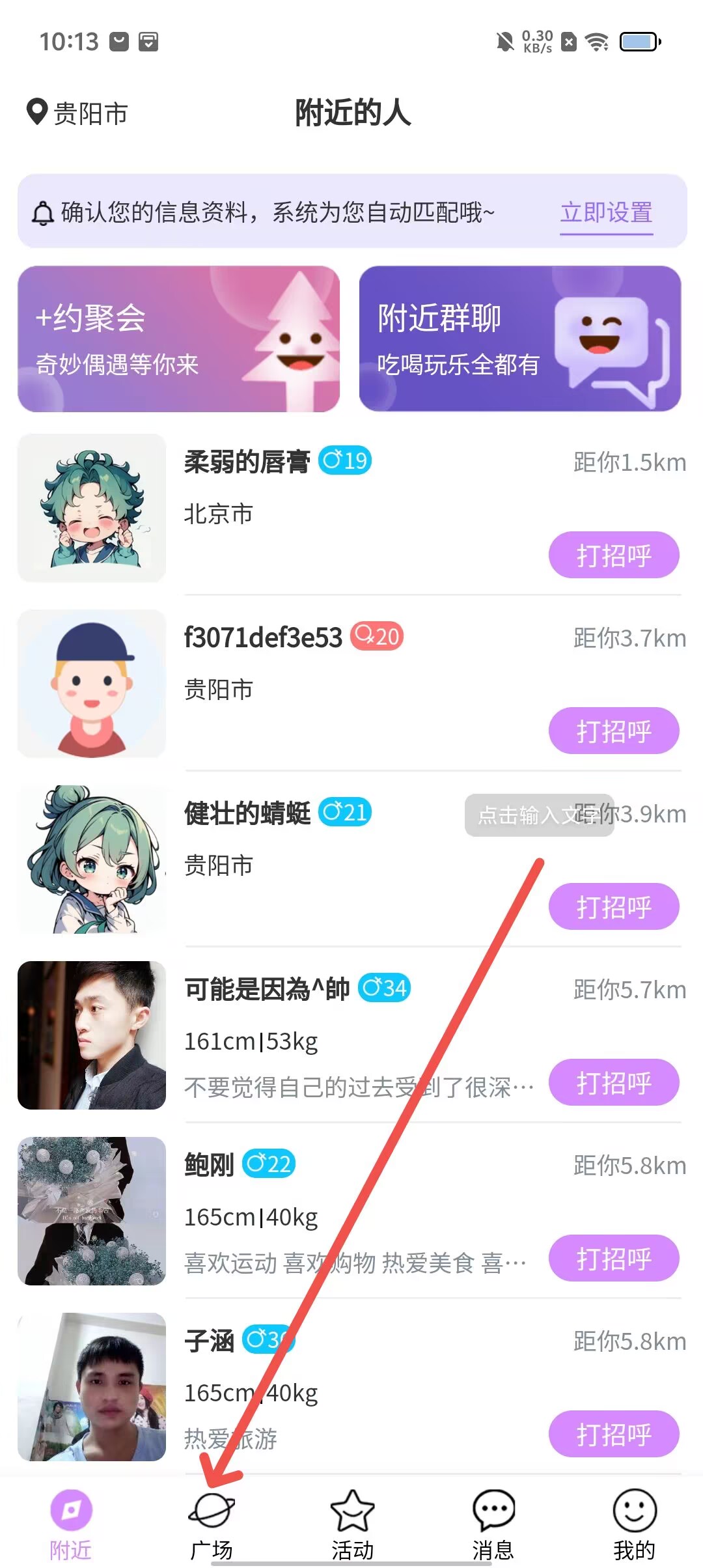Open the +约聚会 card
Screen dimensions: 703x1568
coord(178,339)
